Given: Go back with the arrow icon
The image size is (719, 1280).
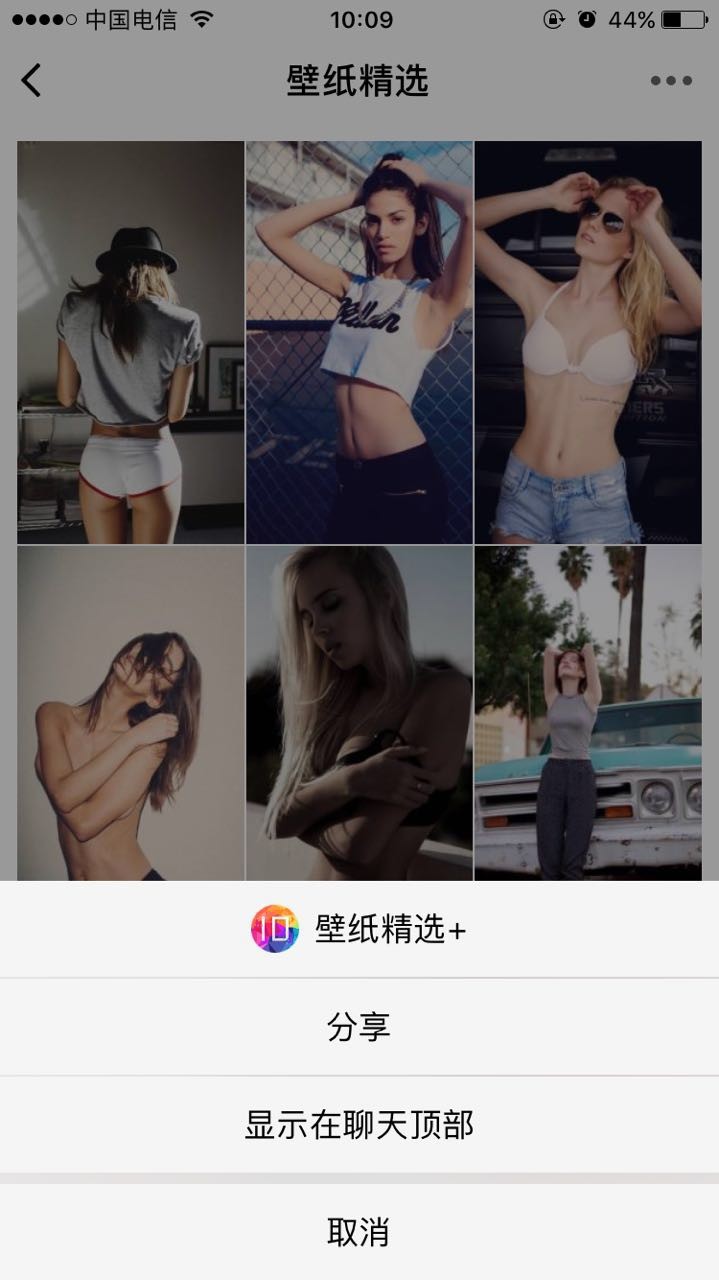Looking at the screenshot, I should (x=32, y=80).
